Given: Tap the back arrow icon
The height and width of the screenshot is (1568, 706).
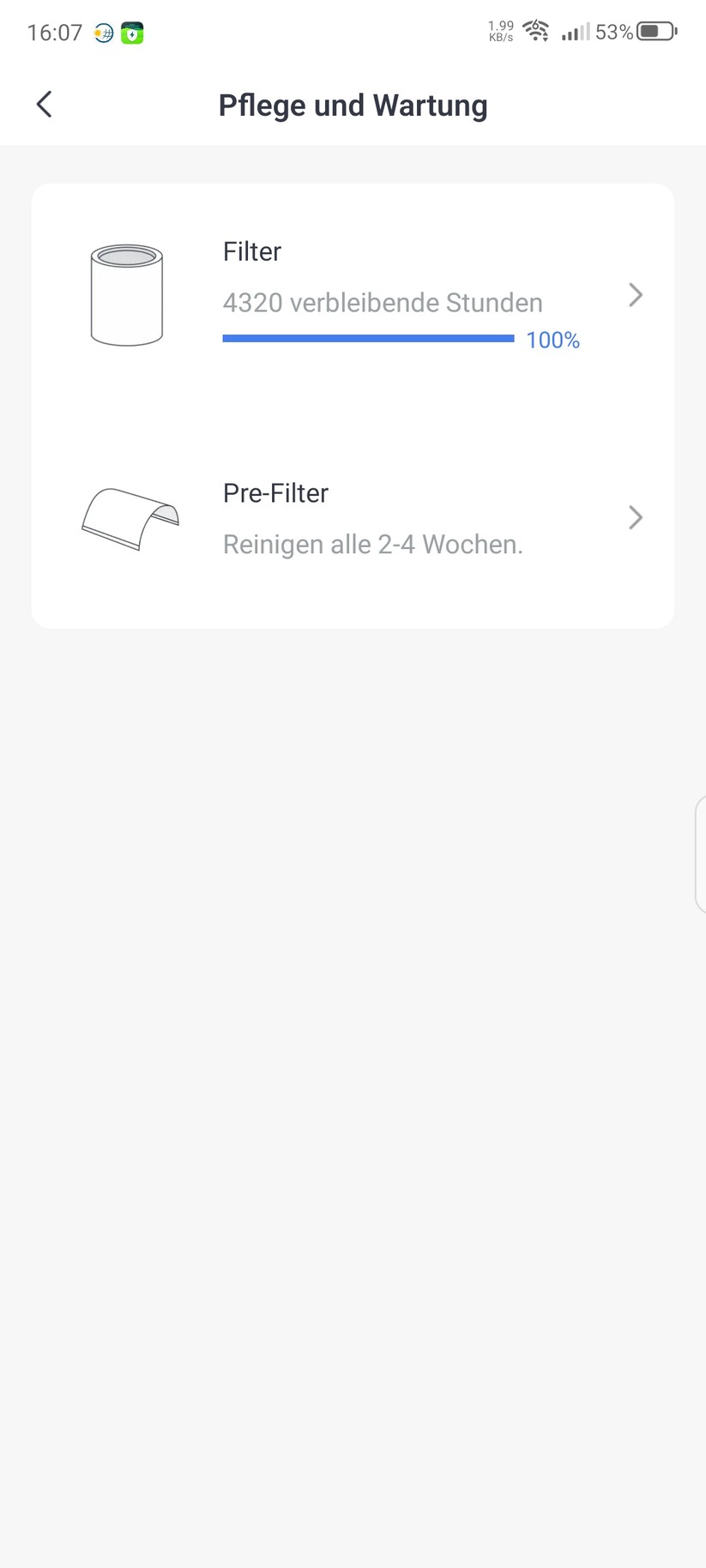Looking at the screenshot, I should (x=44, y=104).
